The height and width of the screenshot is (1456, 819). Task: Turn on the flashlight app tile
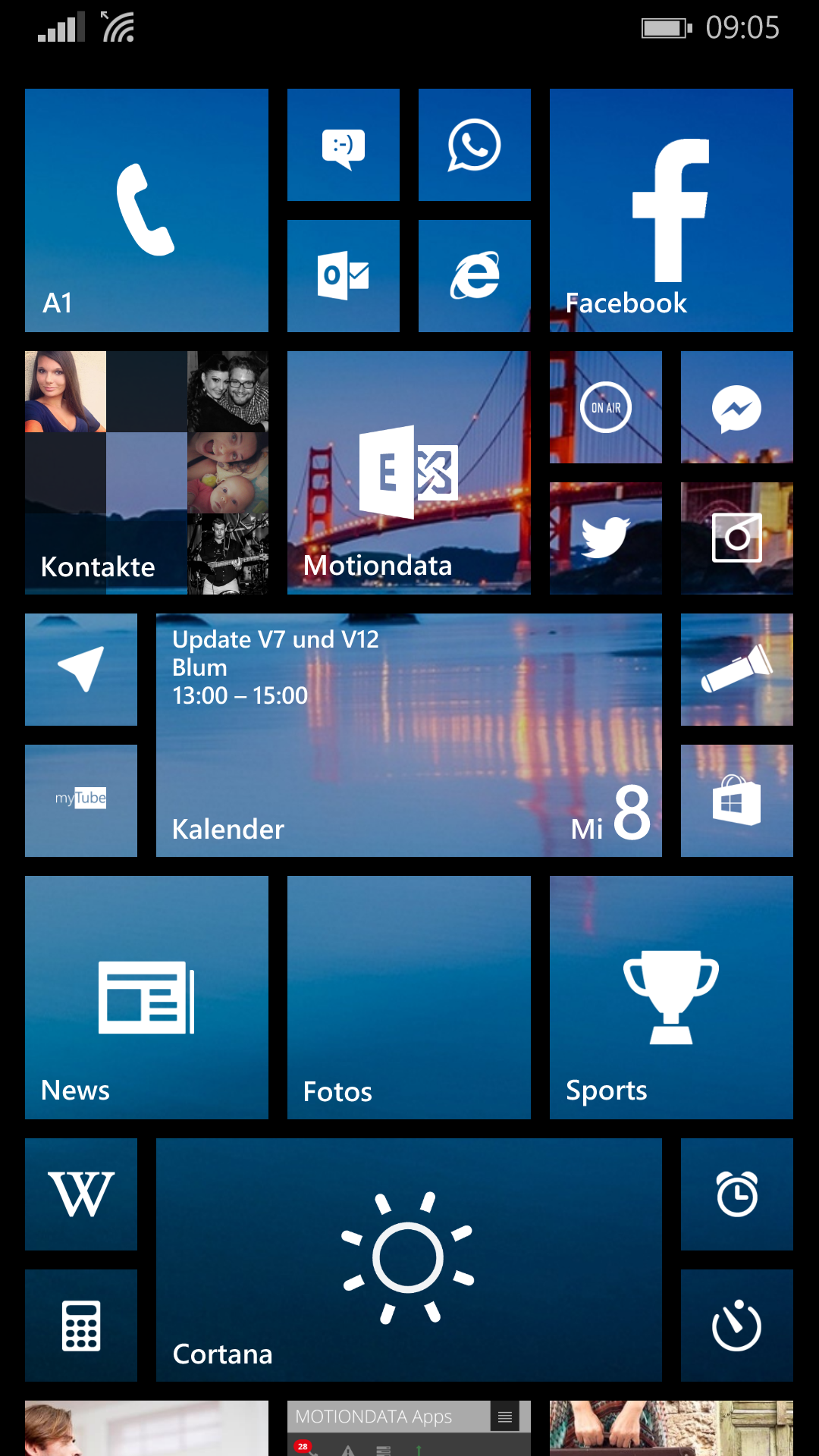click(737, 670)
